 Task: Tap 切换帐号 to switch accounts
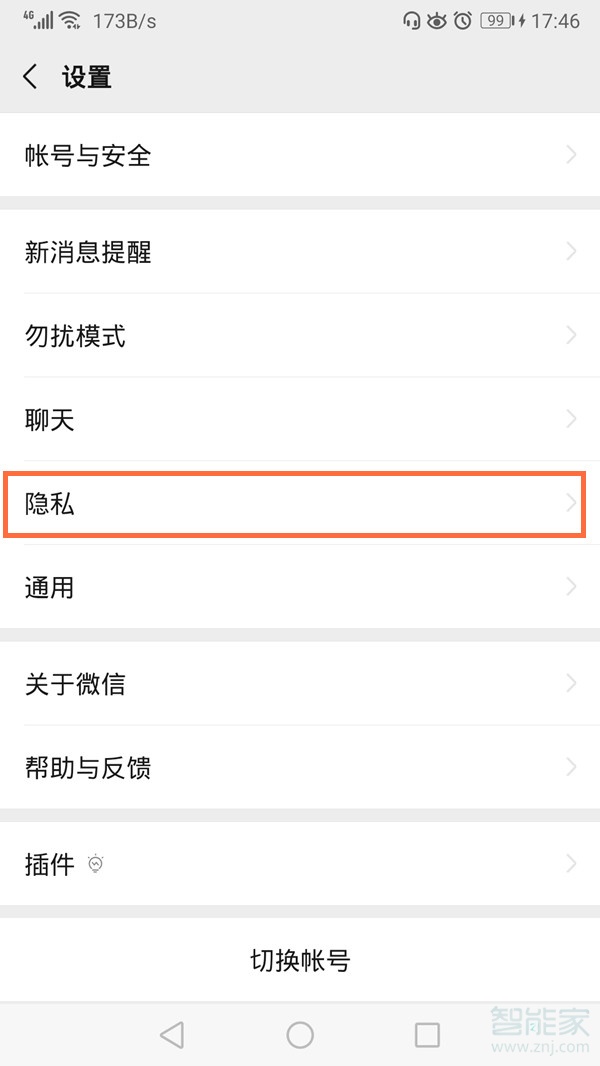click(300, 961)
